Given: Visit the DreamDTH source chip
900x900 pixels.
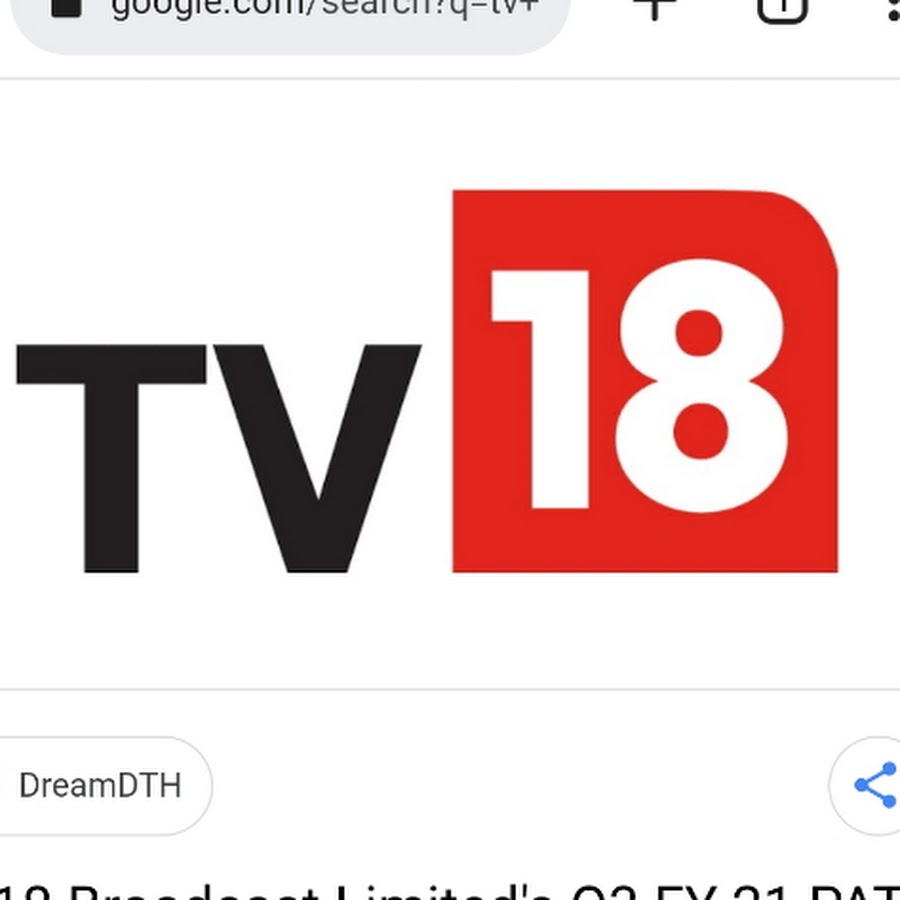Looking at the screenshot, I should point(100,785).
